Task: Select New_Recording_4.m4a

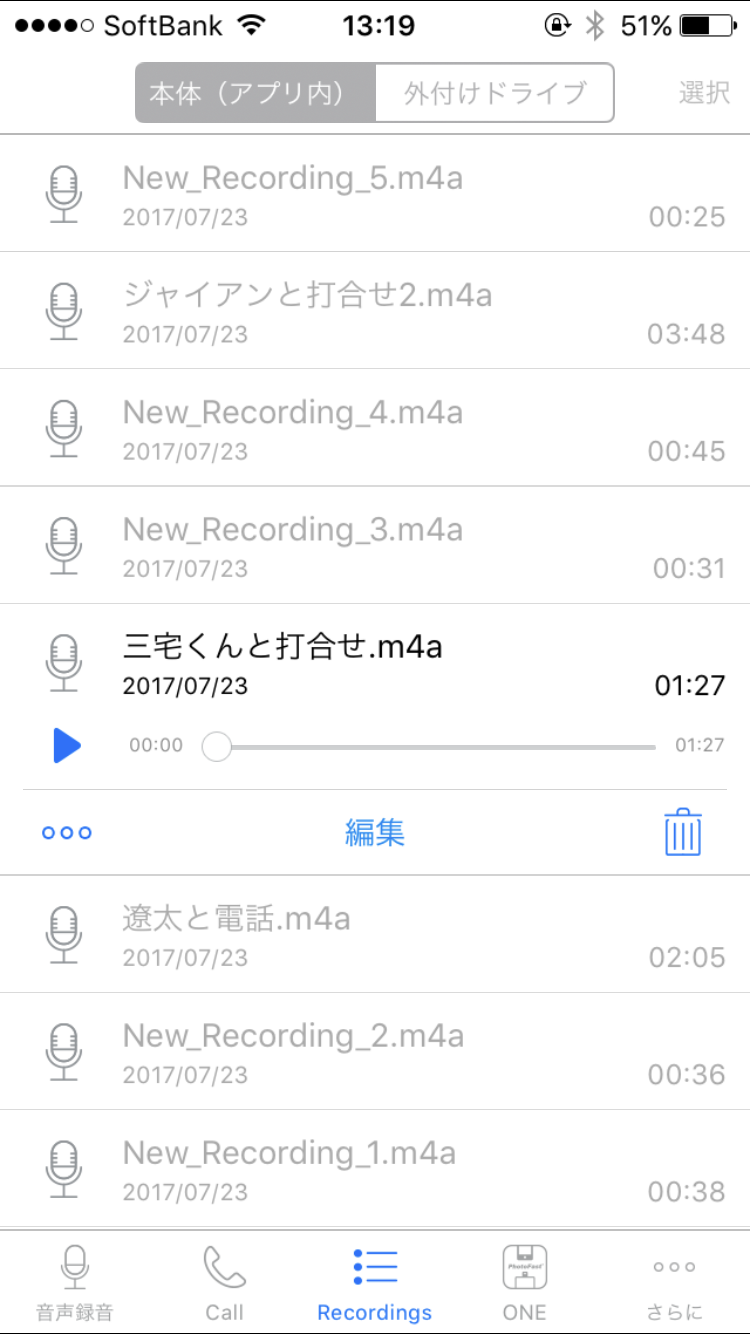Action: [x=375, y=428]
